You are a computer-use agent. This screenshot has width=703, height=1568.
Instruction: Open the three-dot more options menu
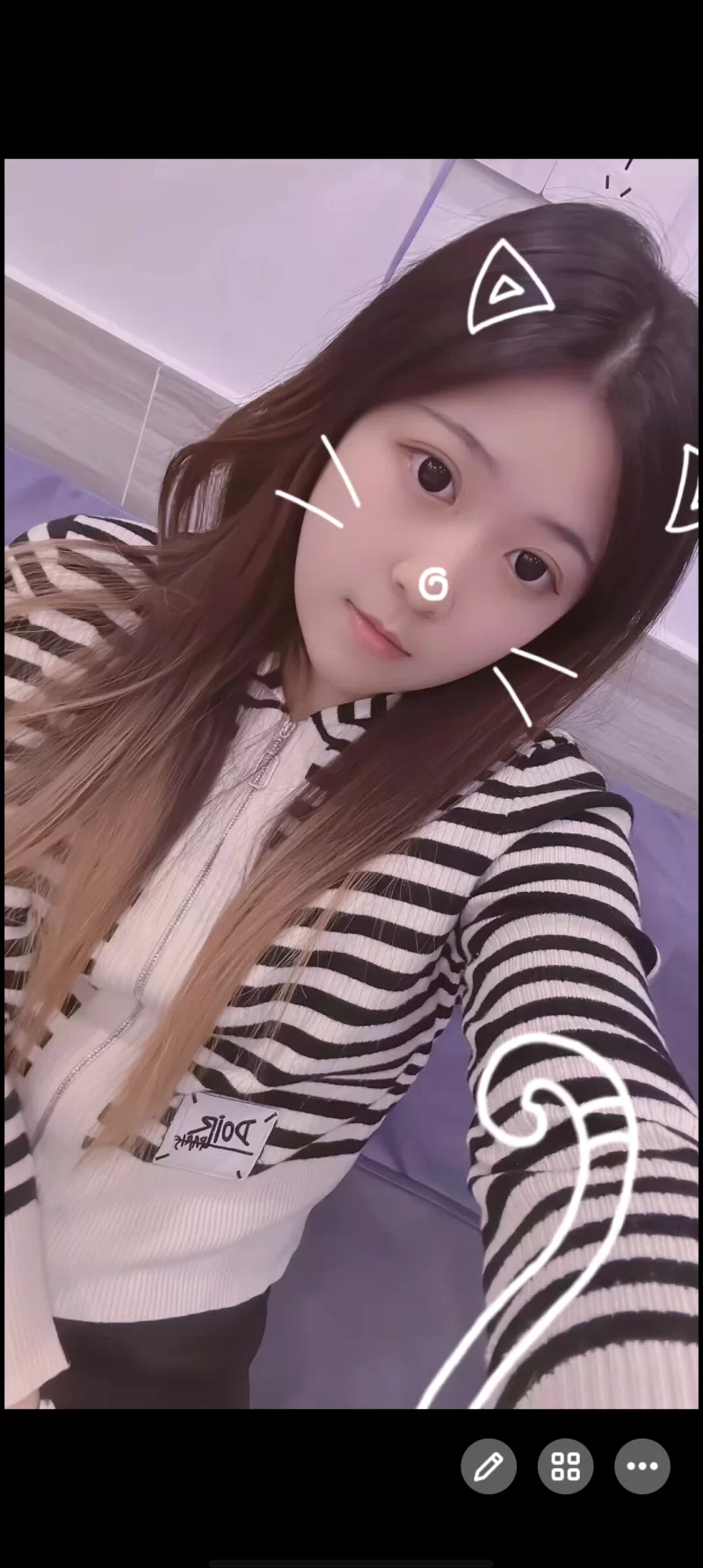tap(642, 1466)
